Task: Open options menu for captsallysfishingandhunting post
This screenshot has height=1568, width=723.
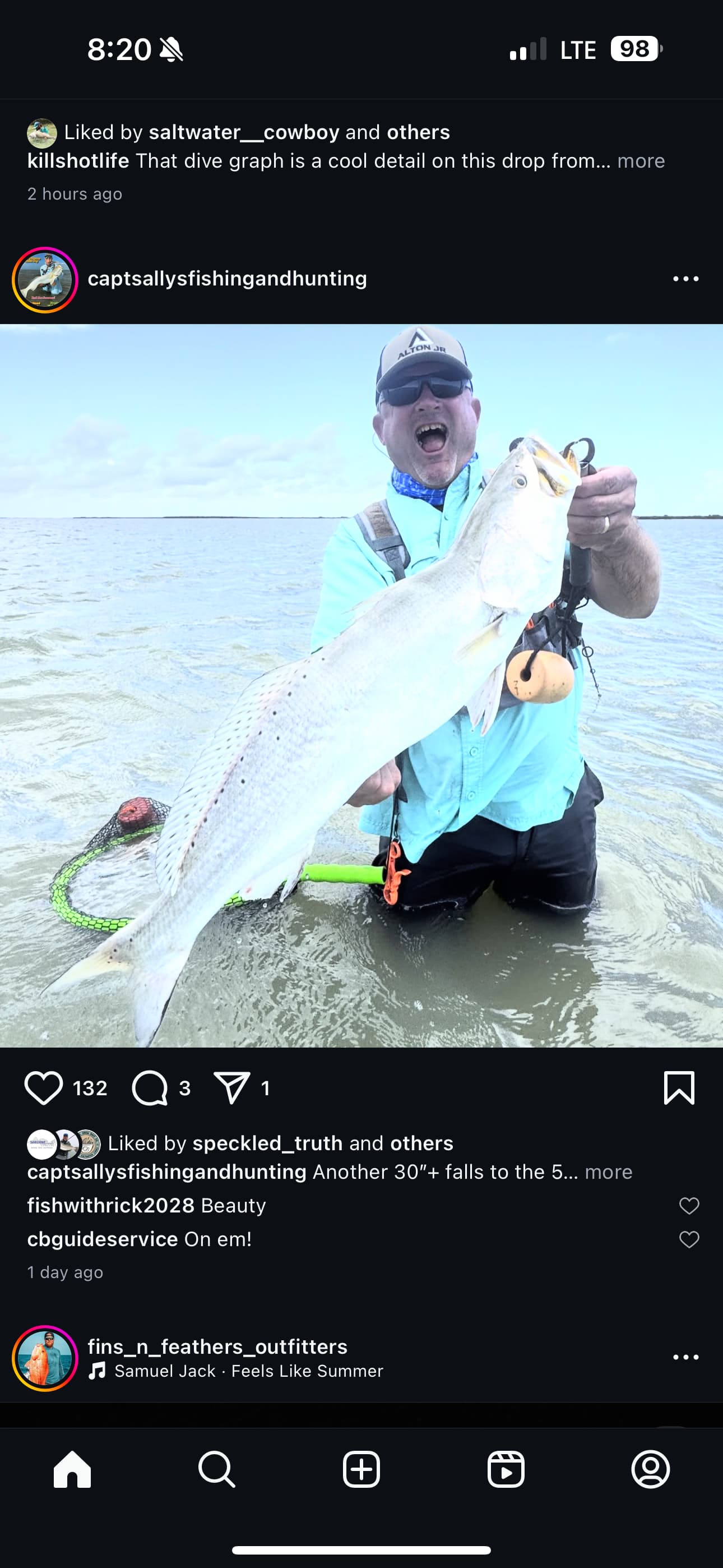Action: 686,279
